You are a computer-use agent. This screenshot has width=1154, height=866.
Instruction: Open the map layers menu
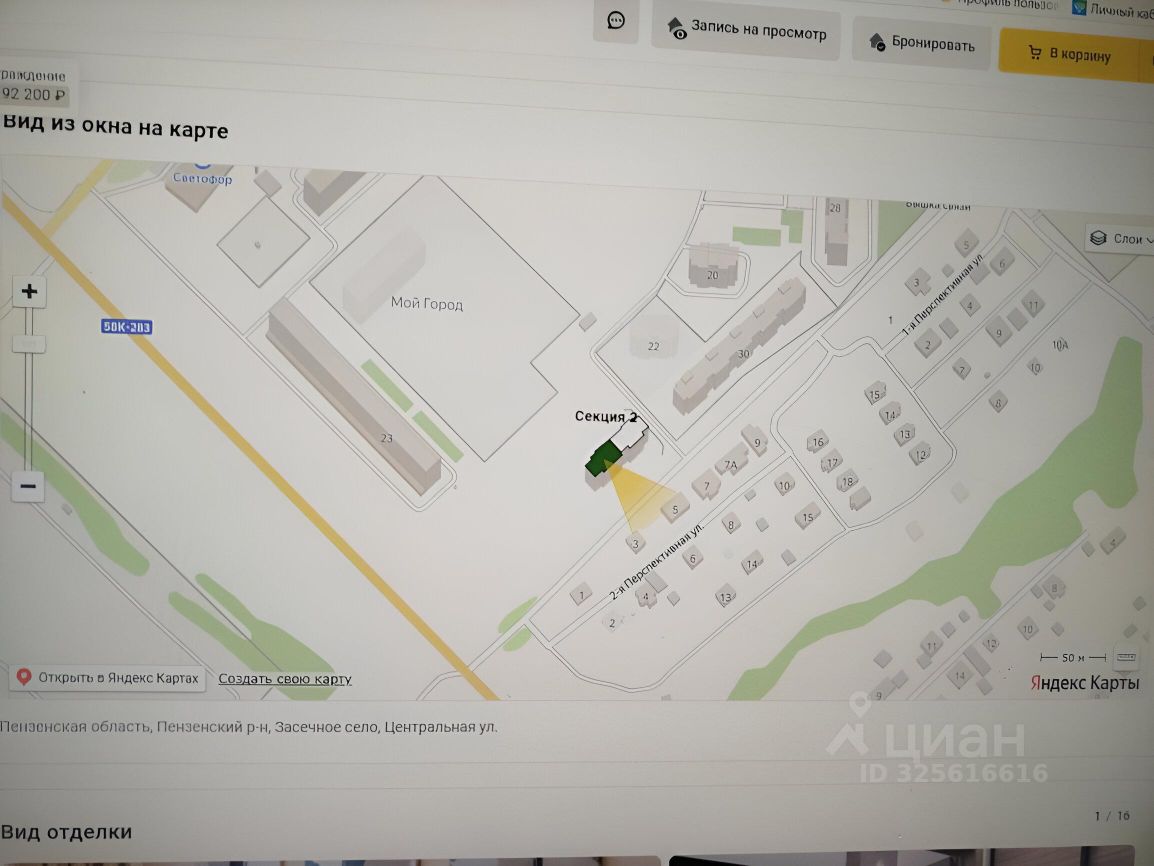click(1118, 238)
